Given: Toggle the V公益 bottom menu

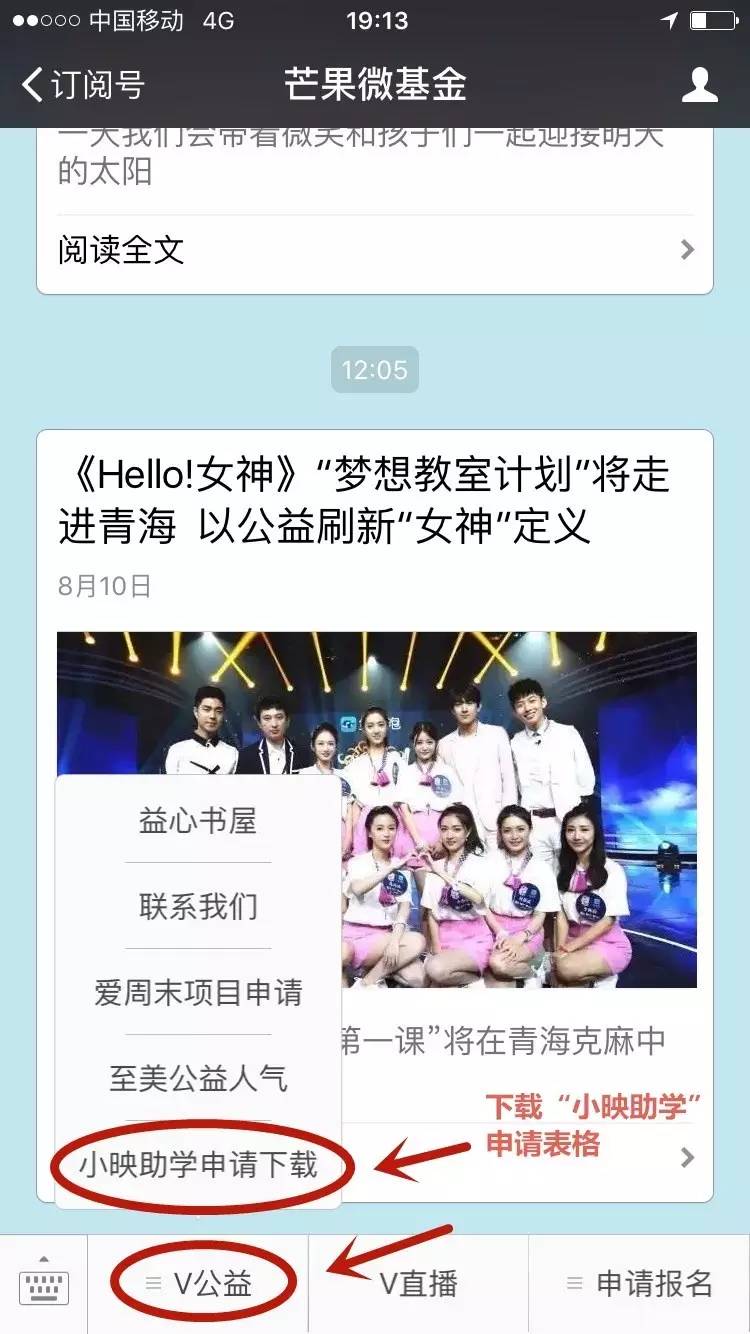Looking at the screenshot, I should pyautogui.click(x=198, y=1284).
